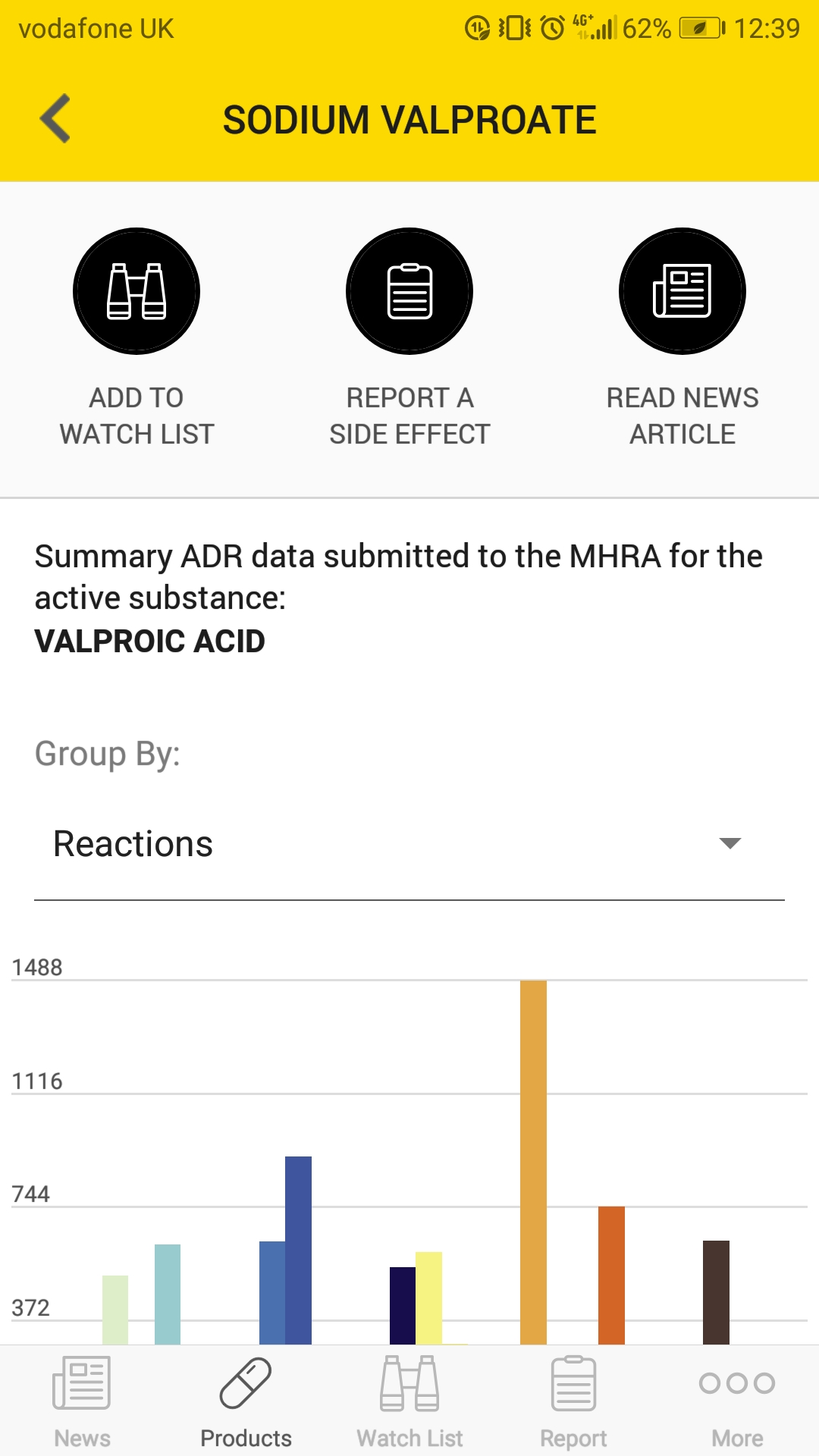
Task: Expand the Group By Reactions dropdown
Action: tap(409, 844)
